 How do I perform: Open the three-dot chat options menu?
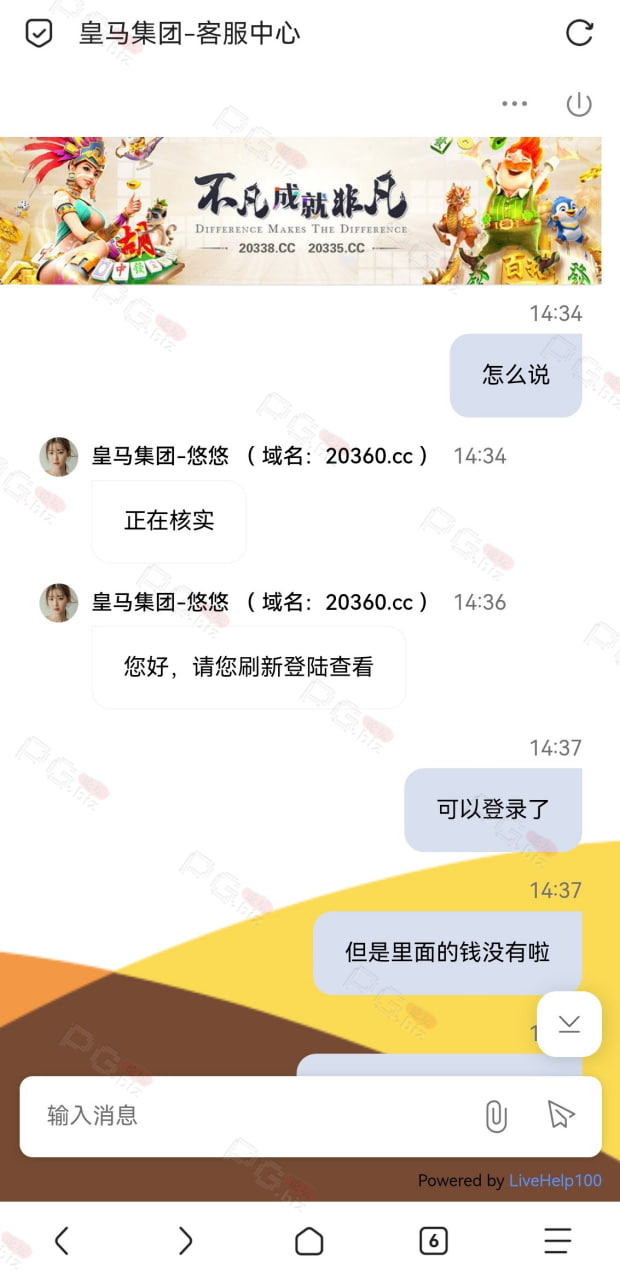tap(515, 103)
